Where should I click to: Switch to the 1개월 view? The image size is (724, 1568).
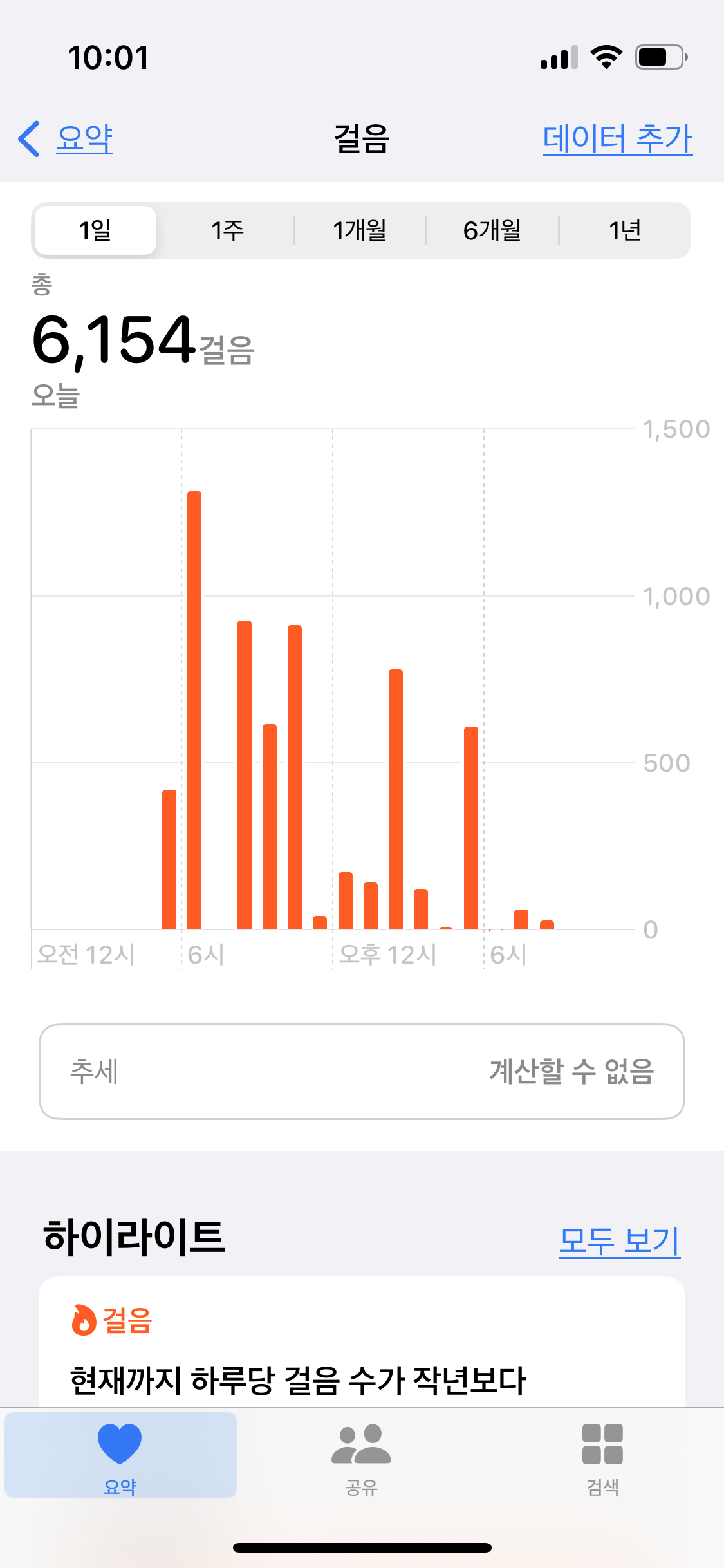[x=360, y=230]
